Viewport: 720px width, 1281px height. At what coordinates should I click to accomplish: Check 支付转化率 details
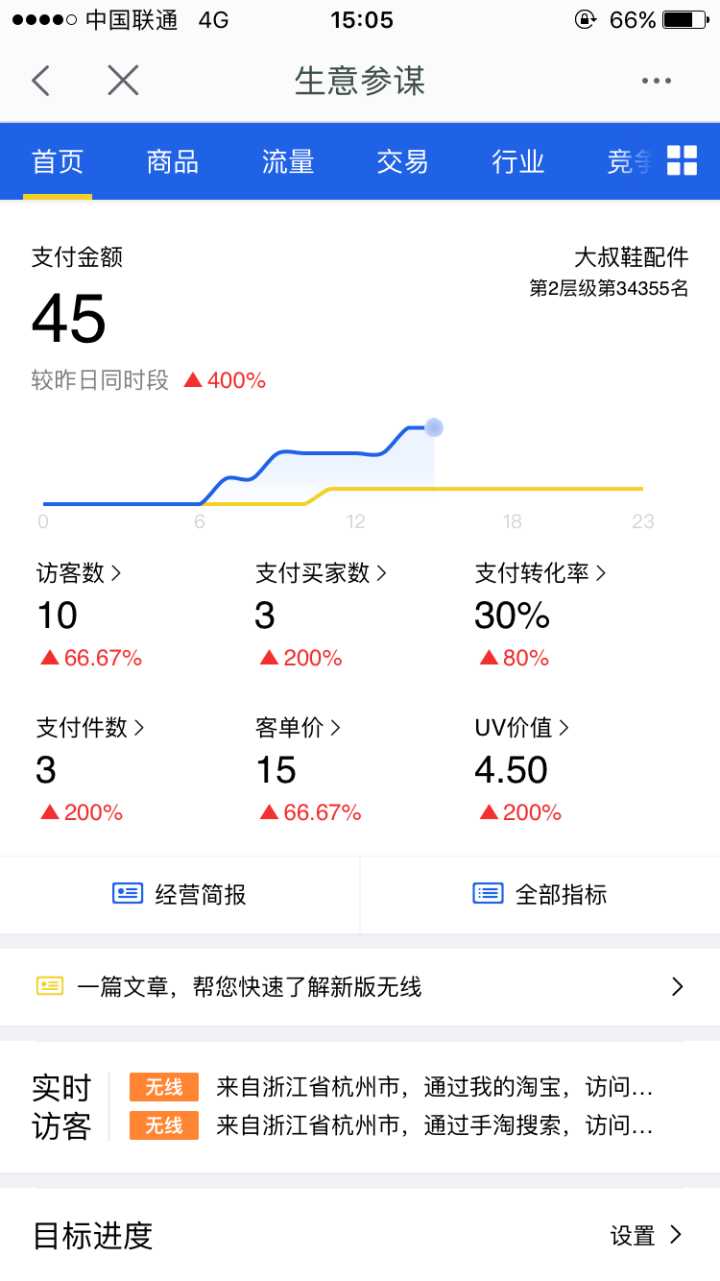(x=541, y=573)
